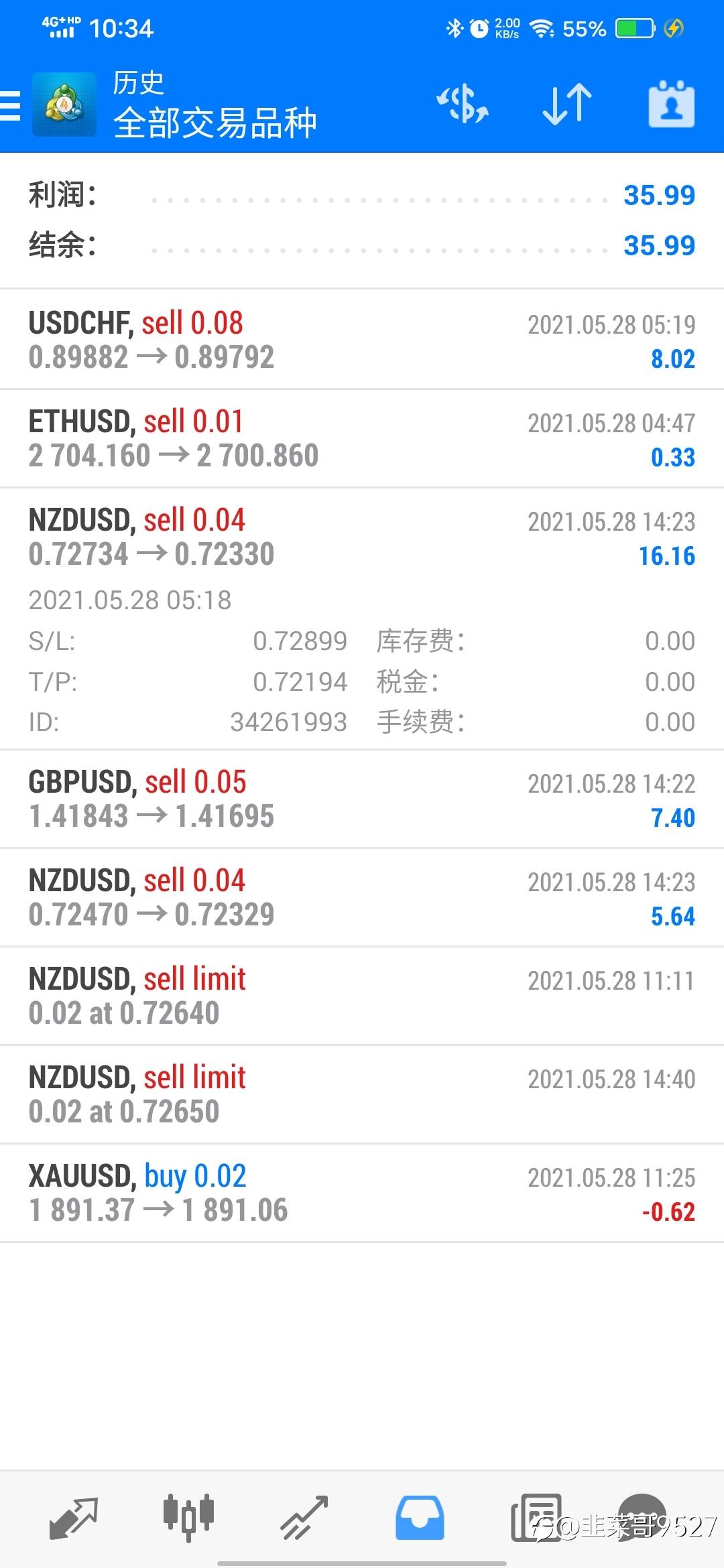This screenshot has height=1568, width=724.
Task: Select the History inbox tab
Action: (x=420, y=1517)
